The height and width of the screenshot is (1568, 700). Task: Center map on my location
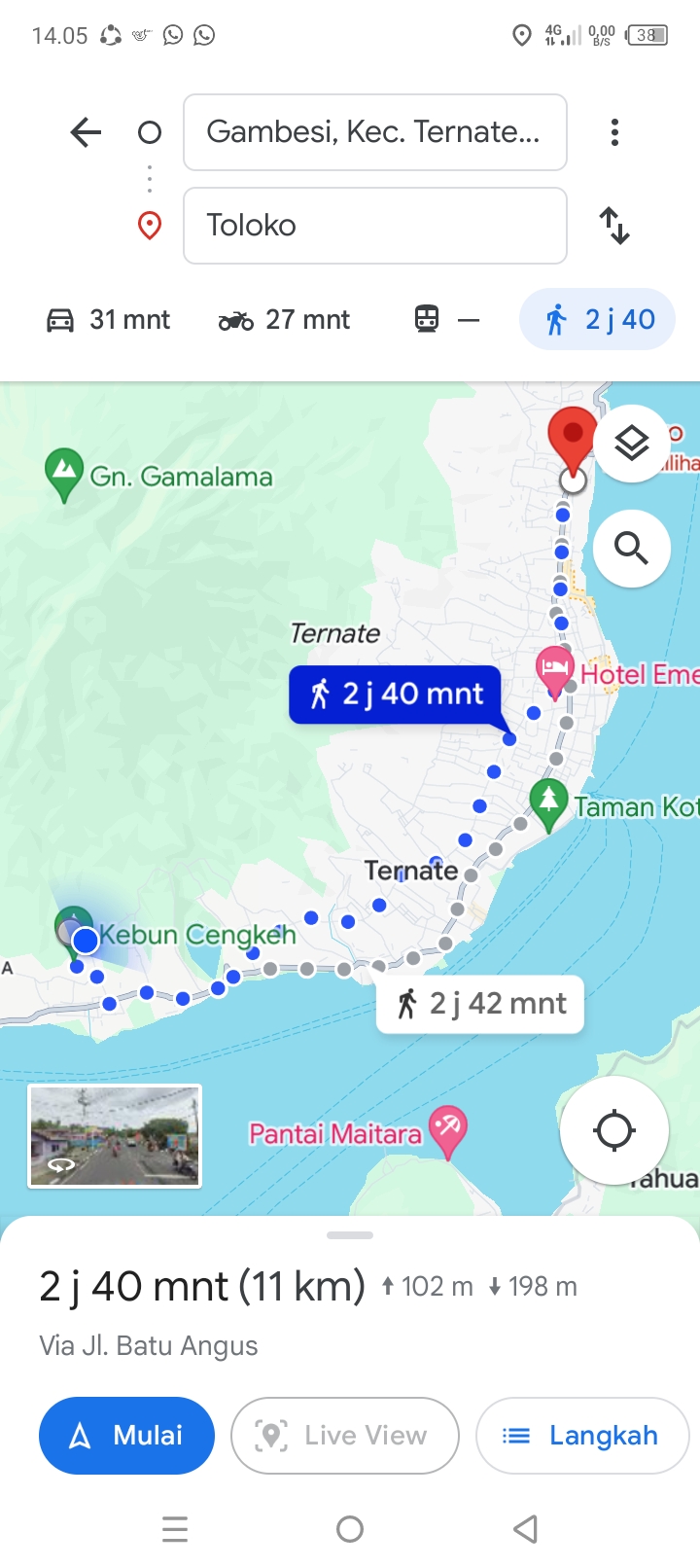(614, 1130)
